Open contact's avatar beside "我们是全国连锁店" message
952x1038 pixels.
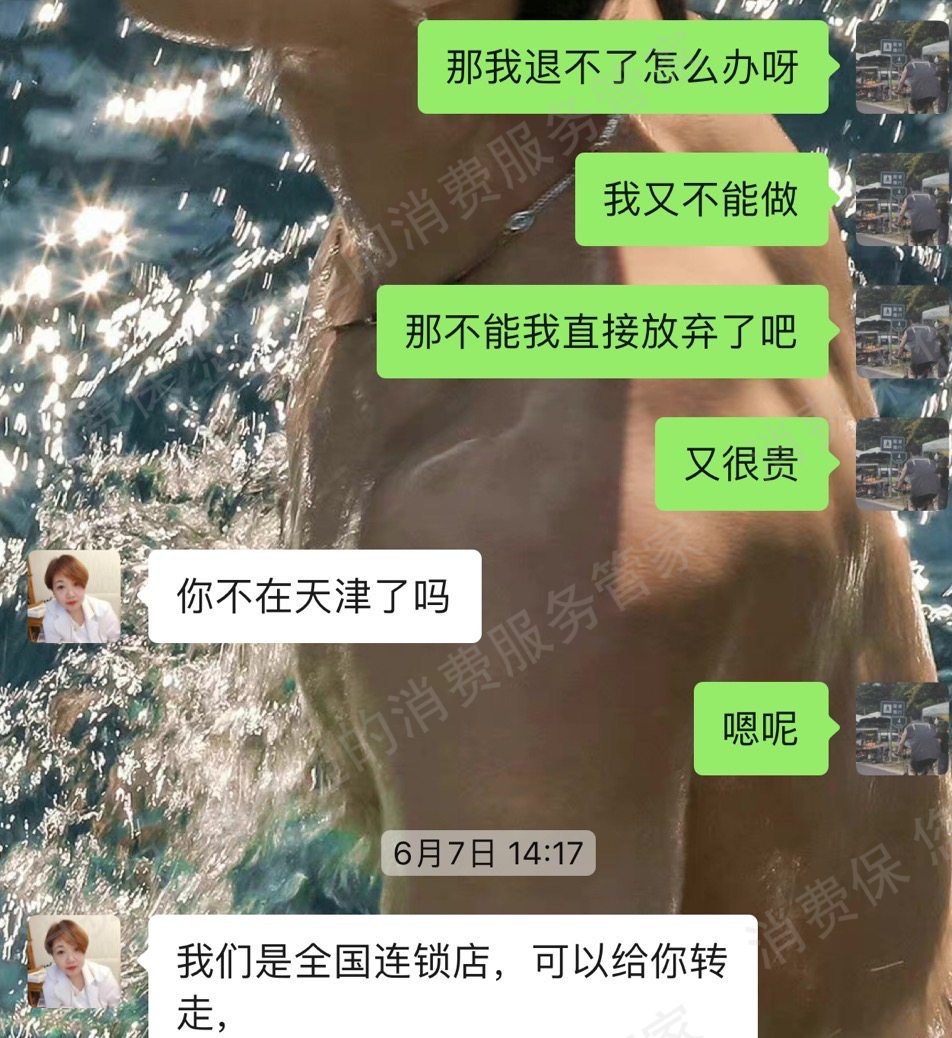pos(74,961)
